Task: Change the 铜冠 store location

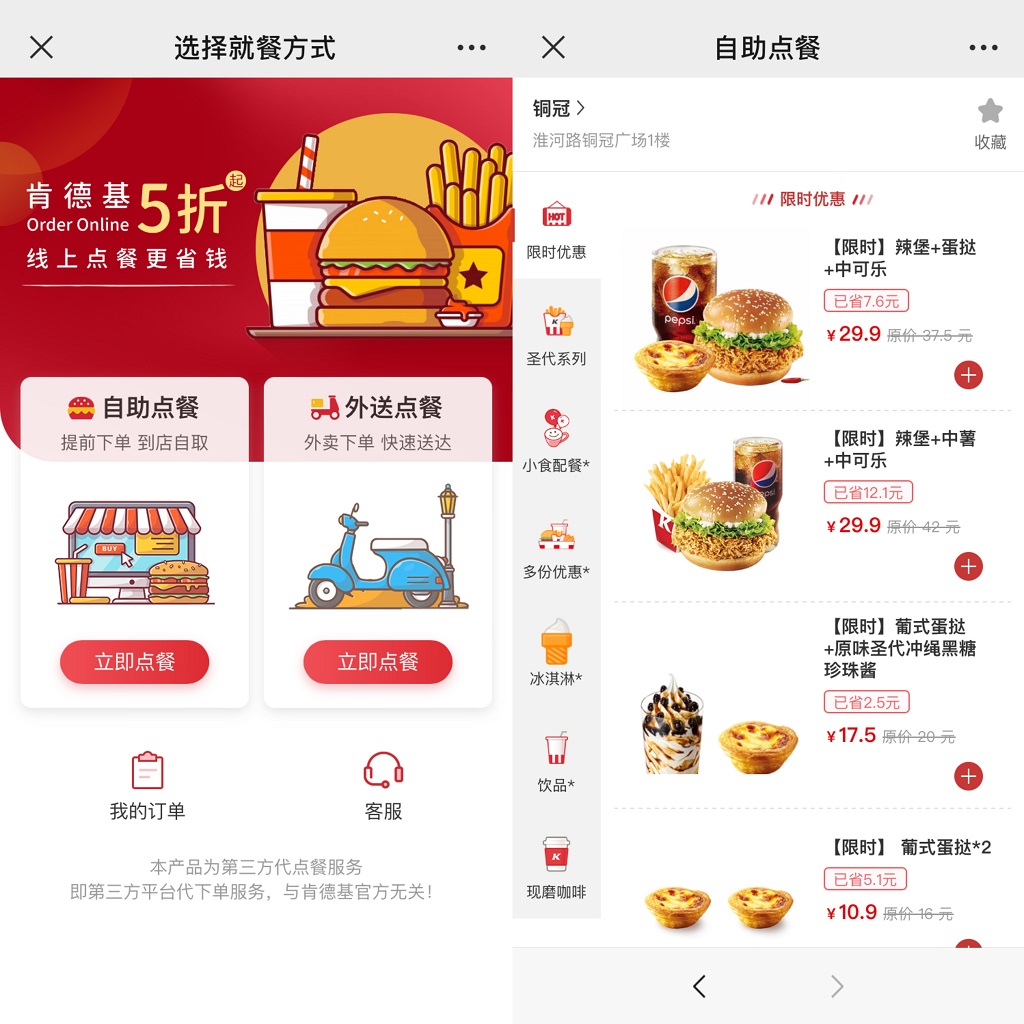Action: [559, 108]
